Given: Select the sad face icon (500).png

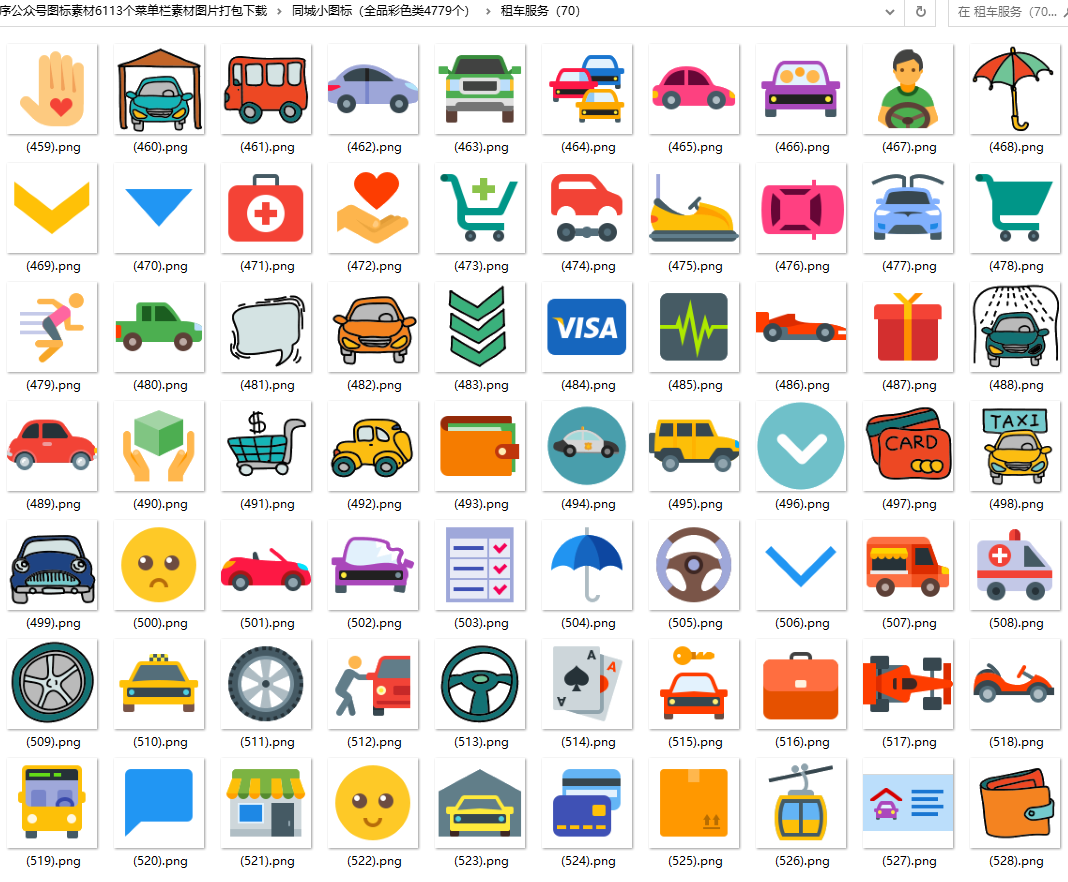Looking at the screenshot, I should 158,565.
